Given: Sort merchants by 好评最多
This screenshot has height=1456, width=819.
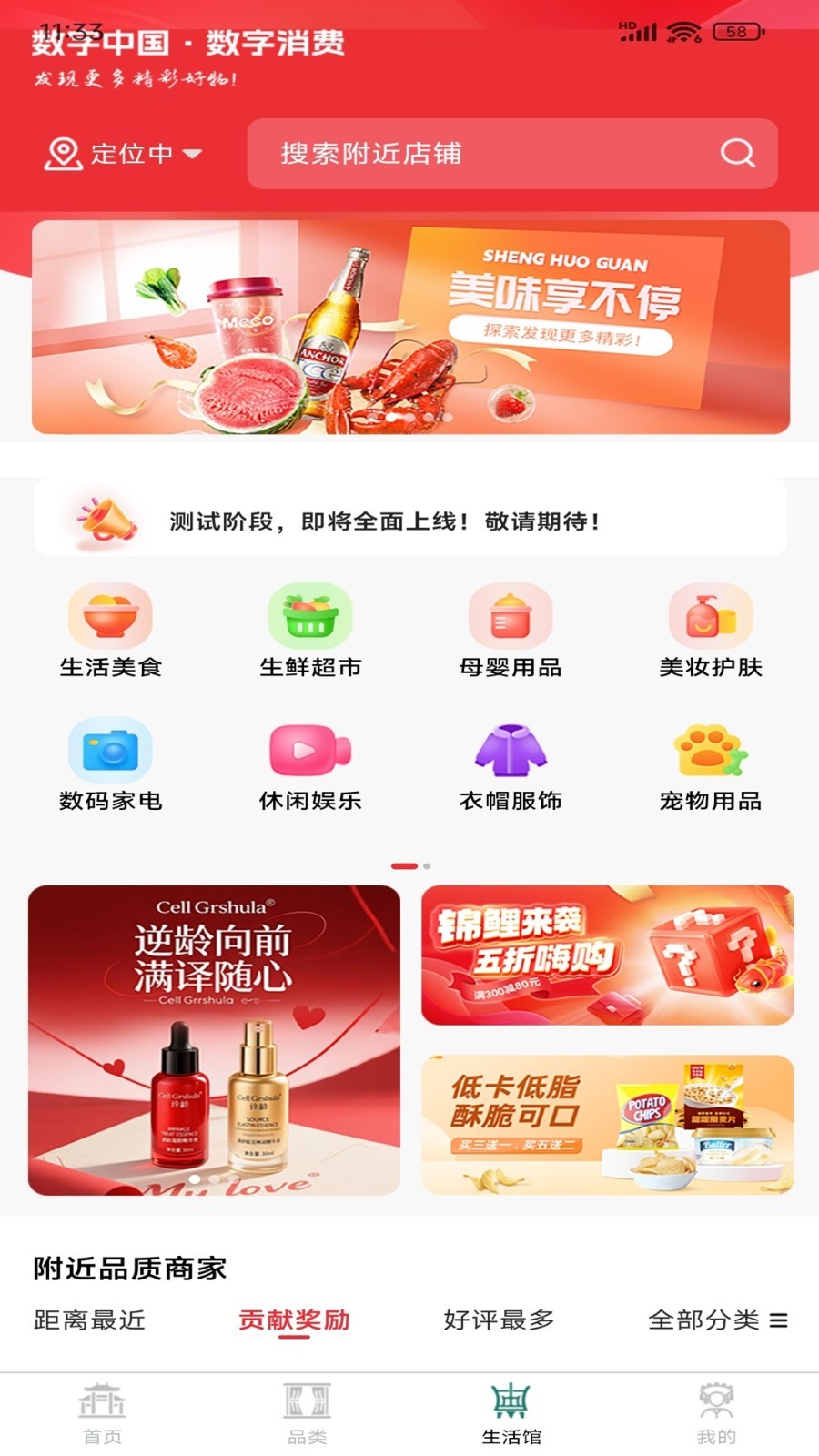Looking at the screenshot, I should coord(499,1319).
